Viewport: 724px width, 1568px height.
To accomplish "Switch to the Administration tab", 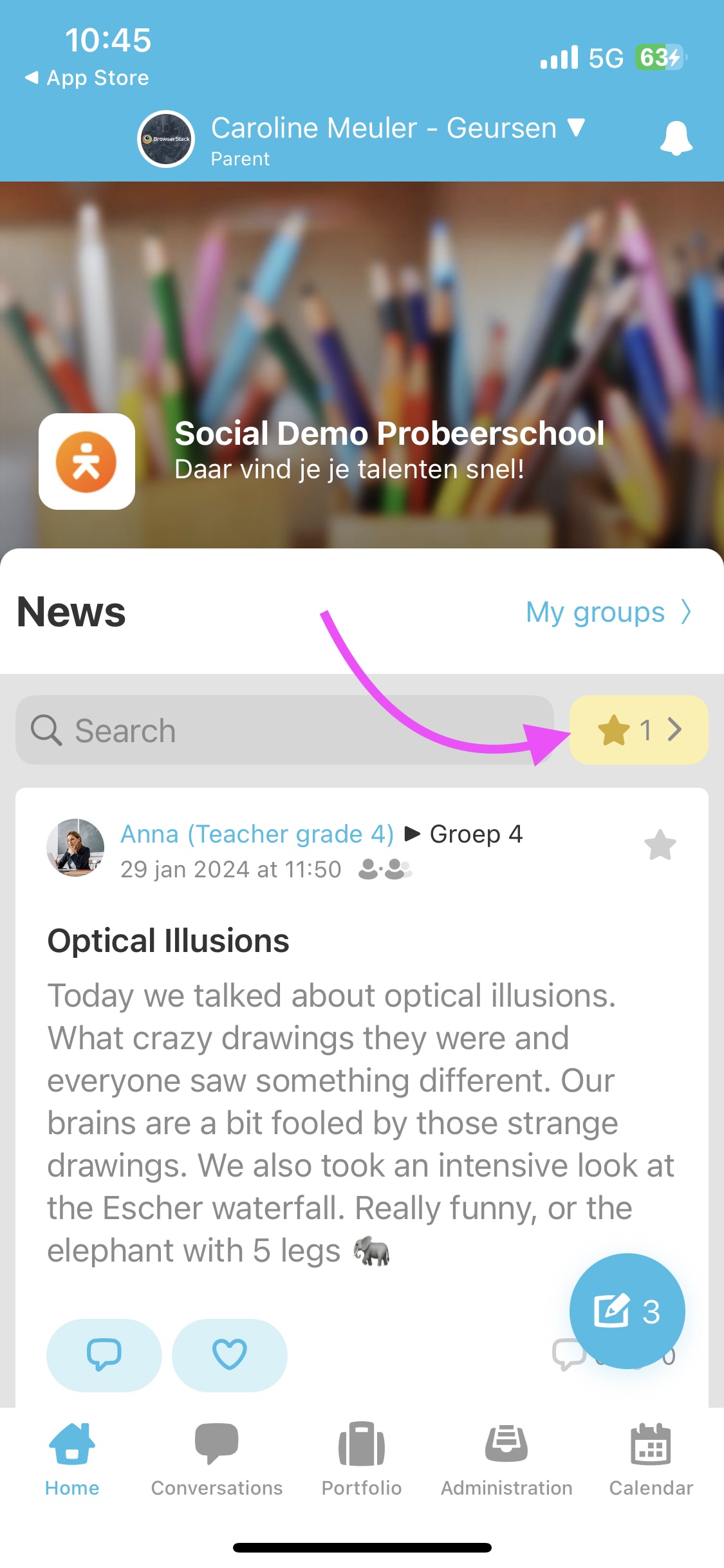I will pos(506,1459).
